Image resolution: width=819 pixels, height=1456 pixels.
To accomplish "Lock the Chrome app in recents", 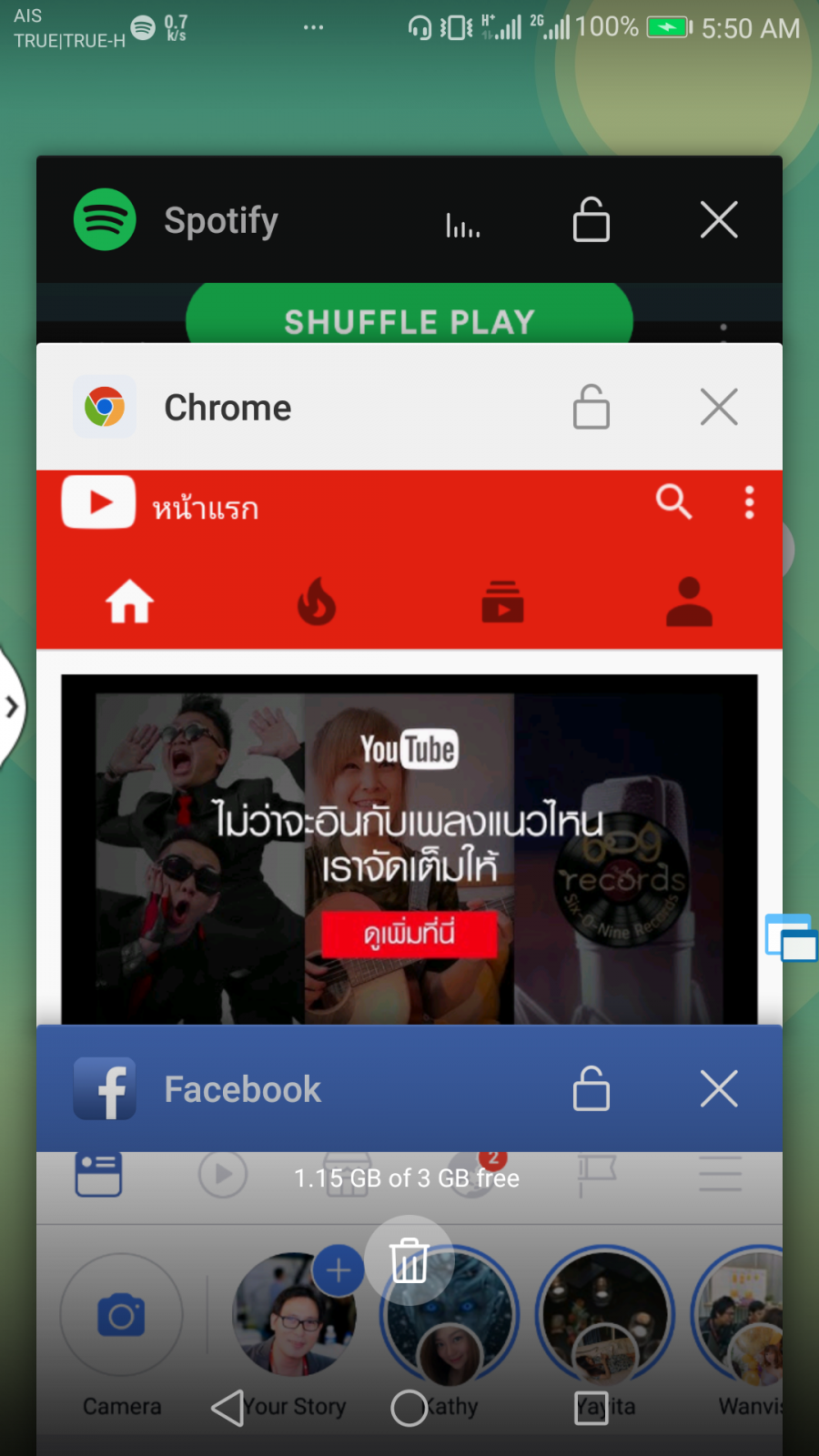I will pyautogui.click(x=591, y=407).
